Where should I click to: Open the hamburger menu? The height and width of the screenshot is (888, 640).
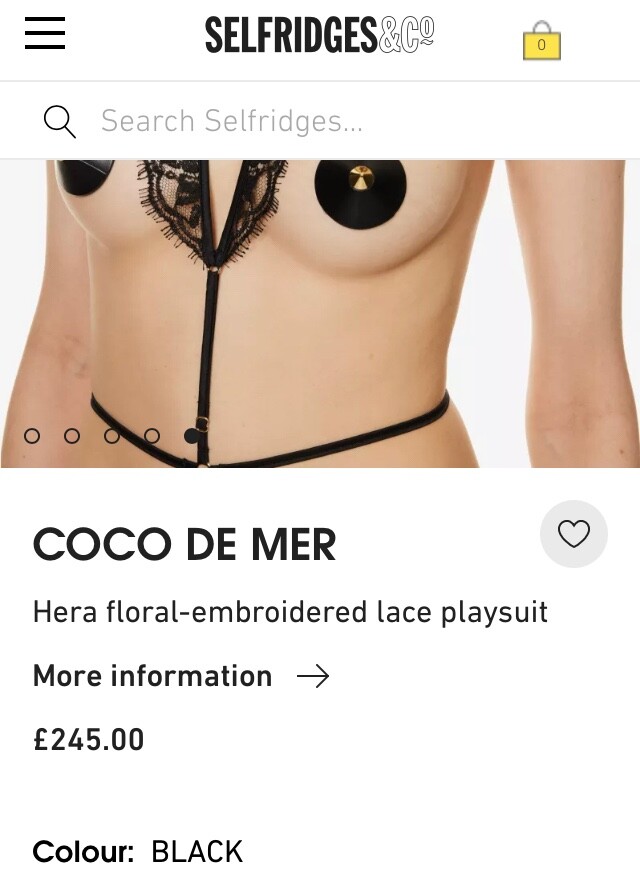(45, 33)
